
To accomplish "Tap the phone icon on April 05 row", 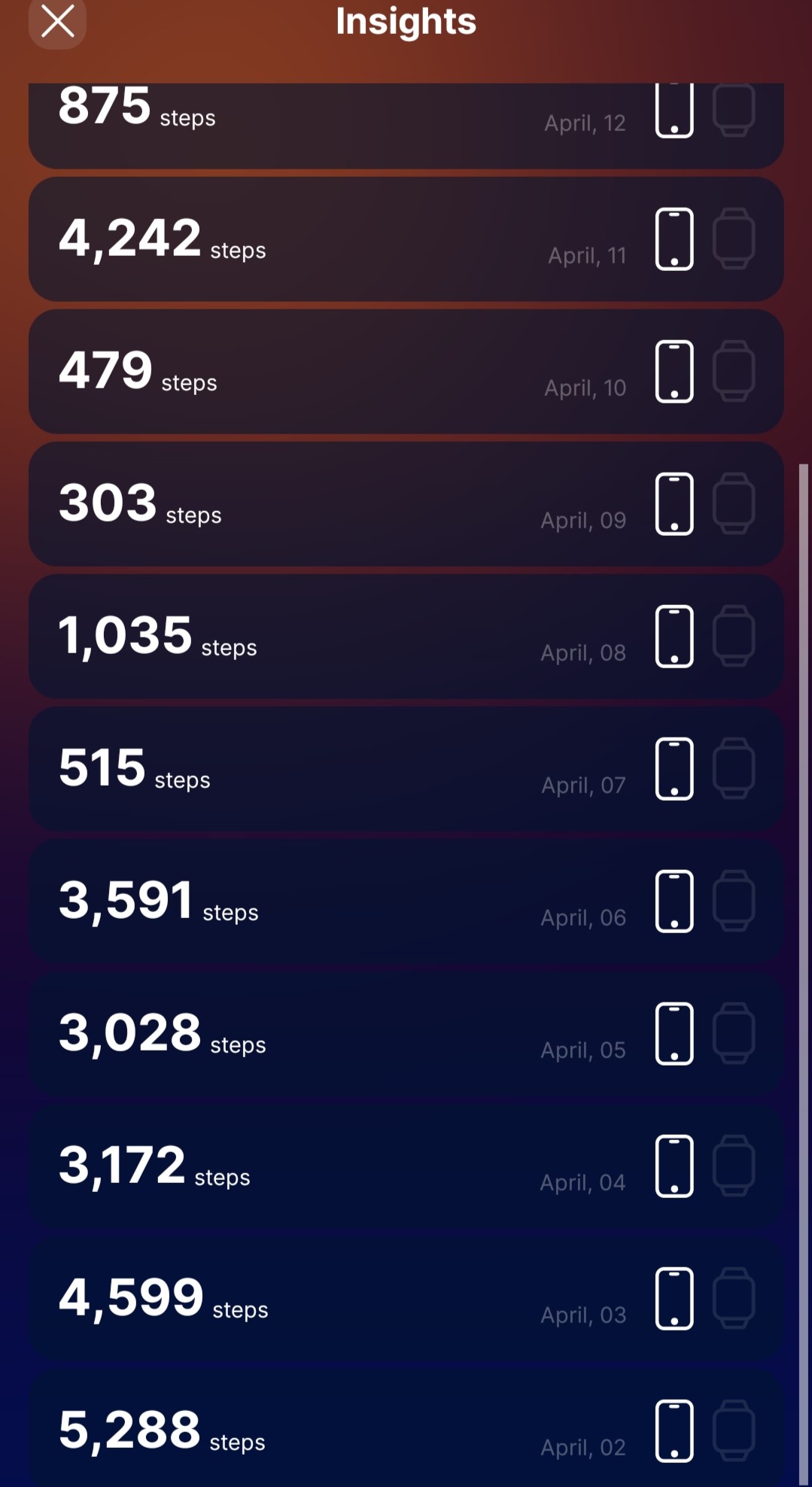I will (674, 1034).
